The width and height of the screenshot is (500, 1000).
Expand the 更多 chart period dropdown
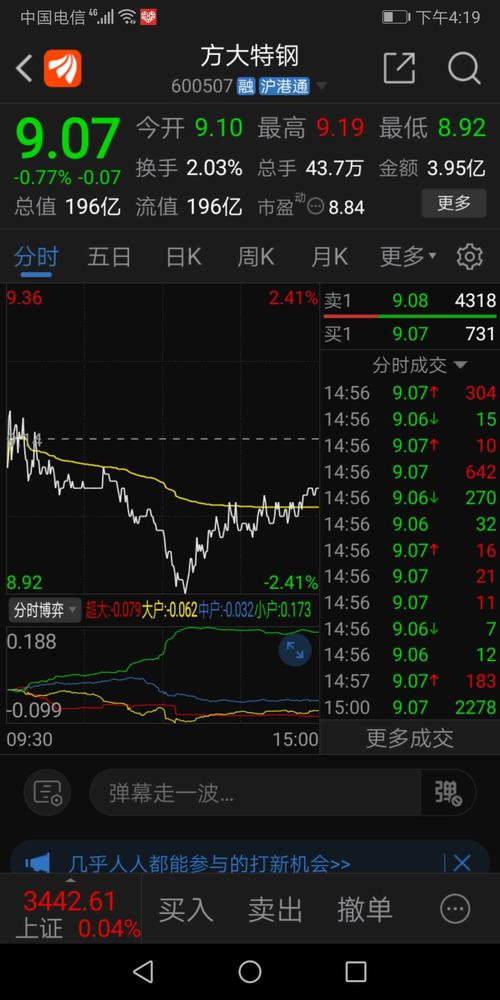tap(408, 257)
